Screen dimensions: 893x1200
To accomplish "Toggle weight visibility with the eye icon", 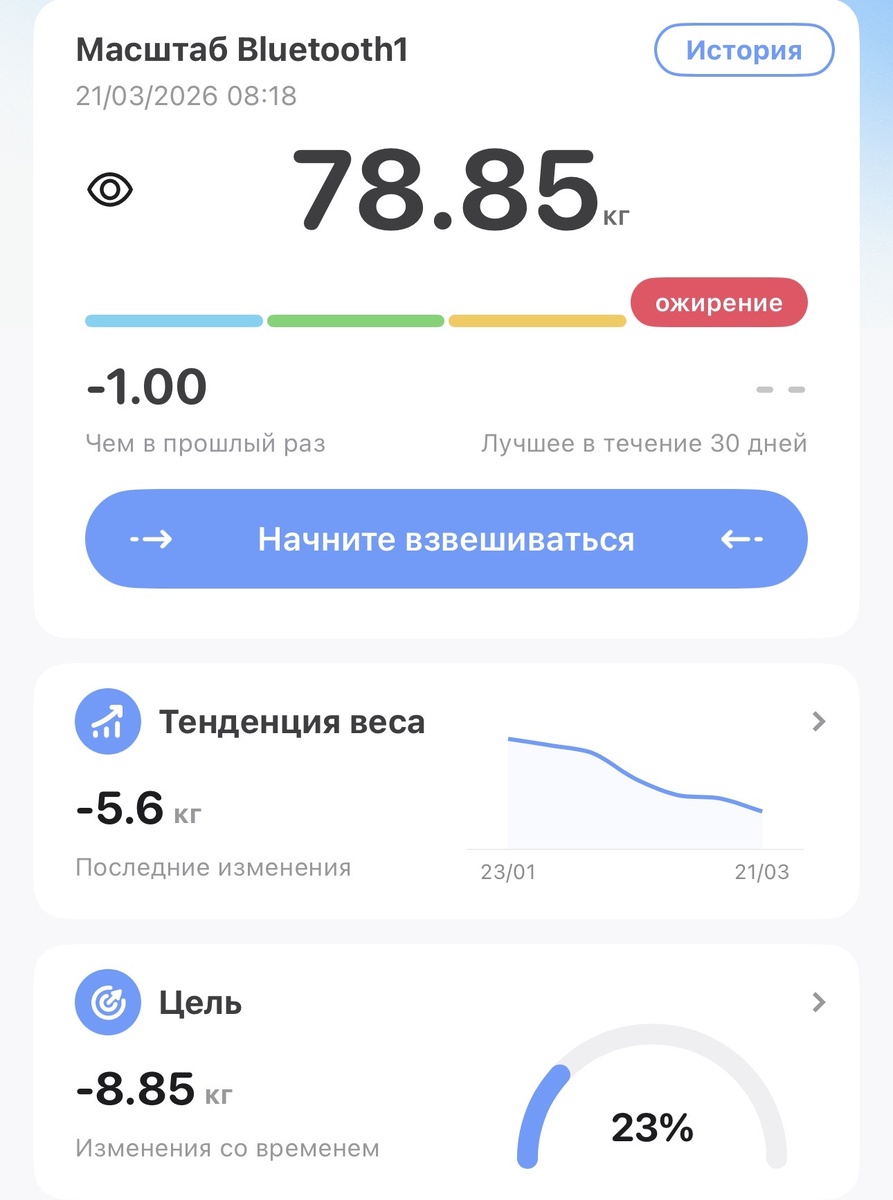I will [x=111, y=188].
